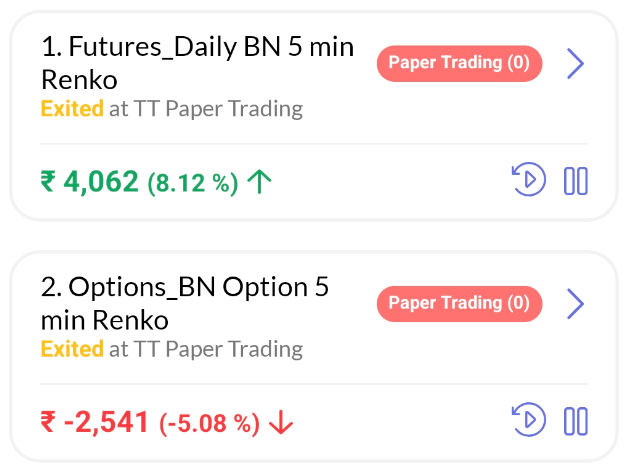This screenshot has height=474, width=628.
Task: Open the Futures_Daily BN 5 min Renko strategy card
Action: click(197, 62)
